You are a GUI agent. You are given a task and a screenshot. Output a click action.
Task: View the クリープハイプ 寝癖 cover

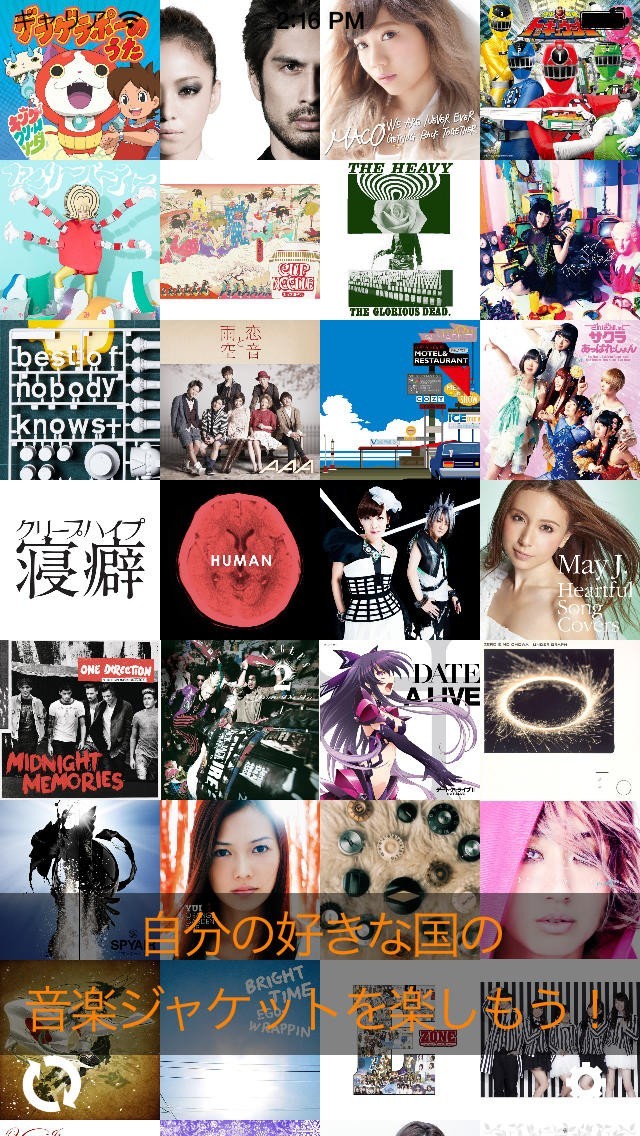click(80, 559)
